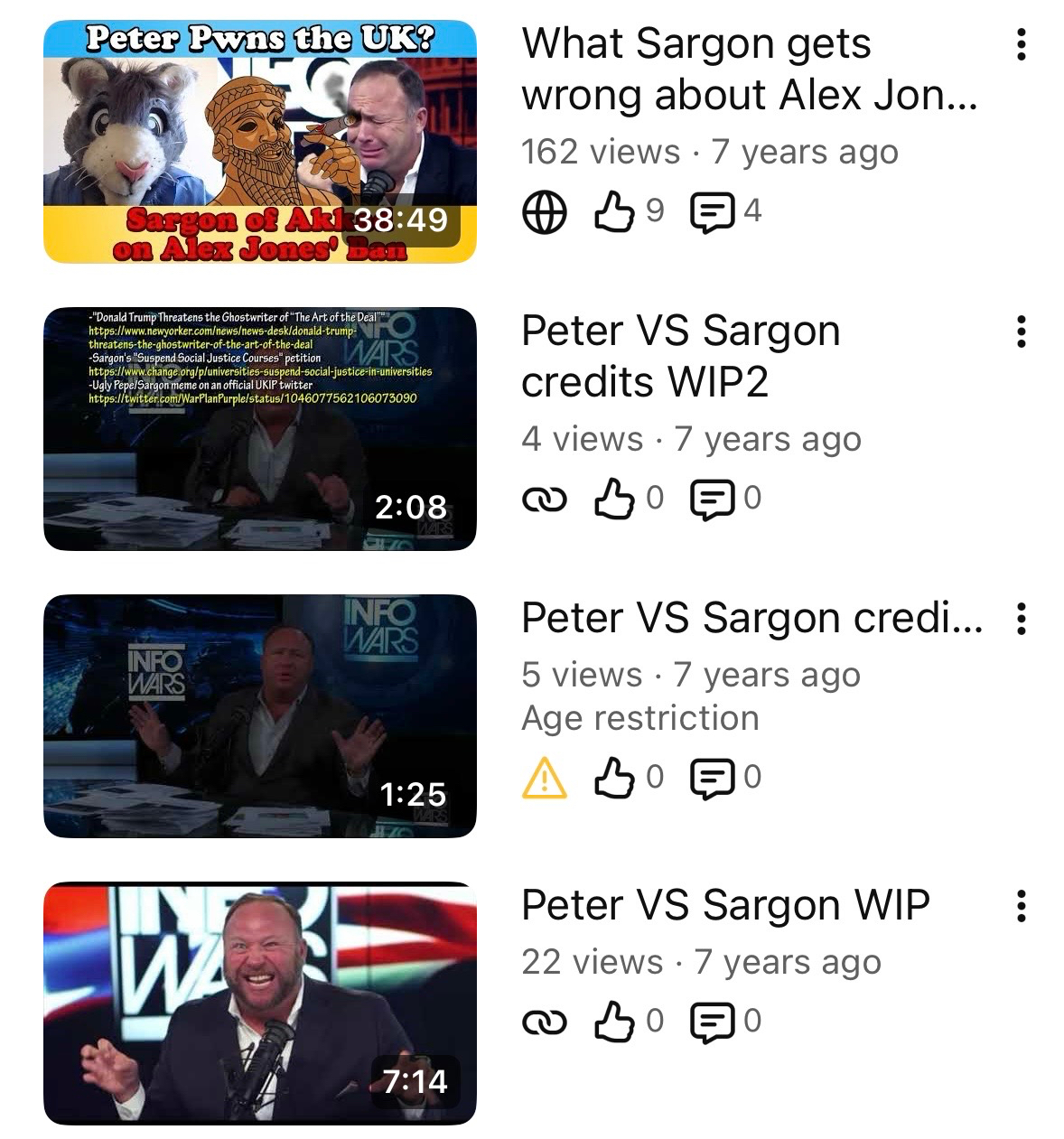Open the 38:49 Sargon of Akkad video thumbnail
The image size is (1064, 1139).
(x=260, y=142)
